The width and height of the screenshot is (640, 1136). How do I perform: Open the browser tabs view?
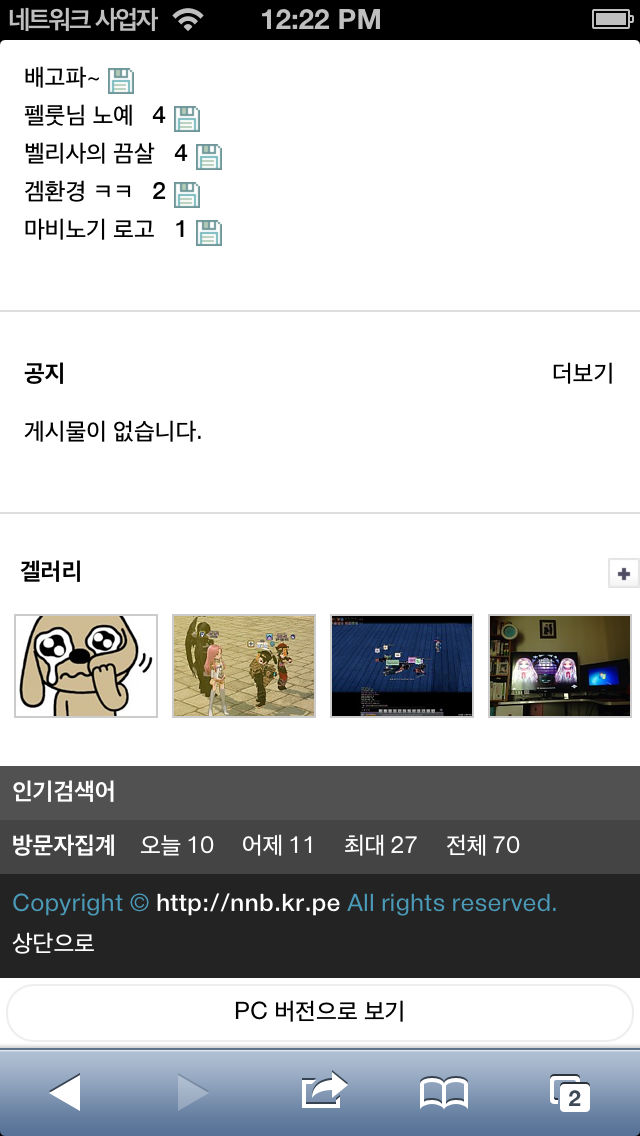pos(569,1093)
